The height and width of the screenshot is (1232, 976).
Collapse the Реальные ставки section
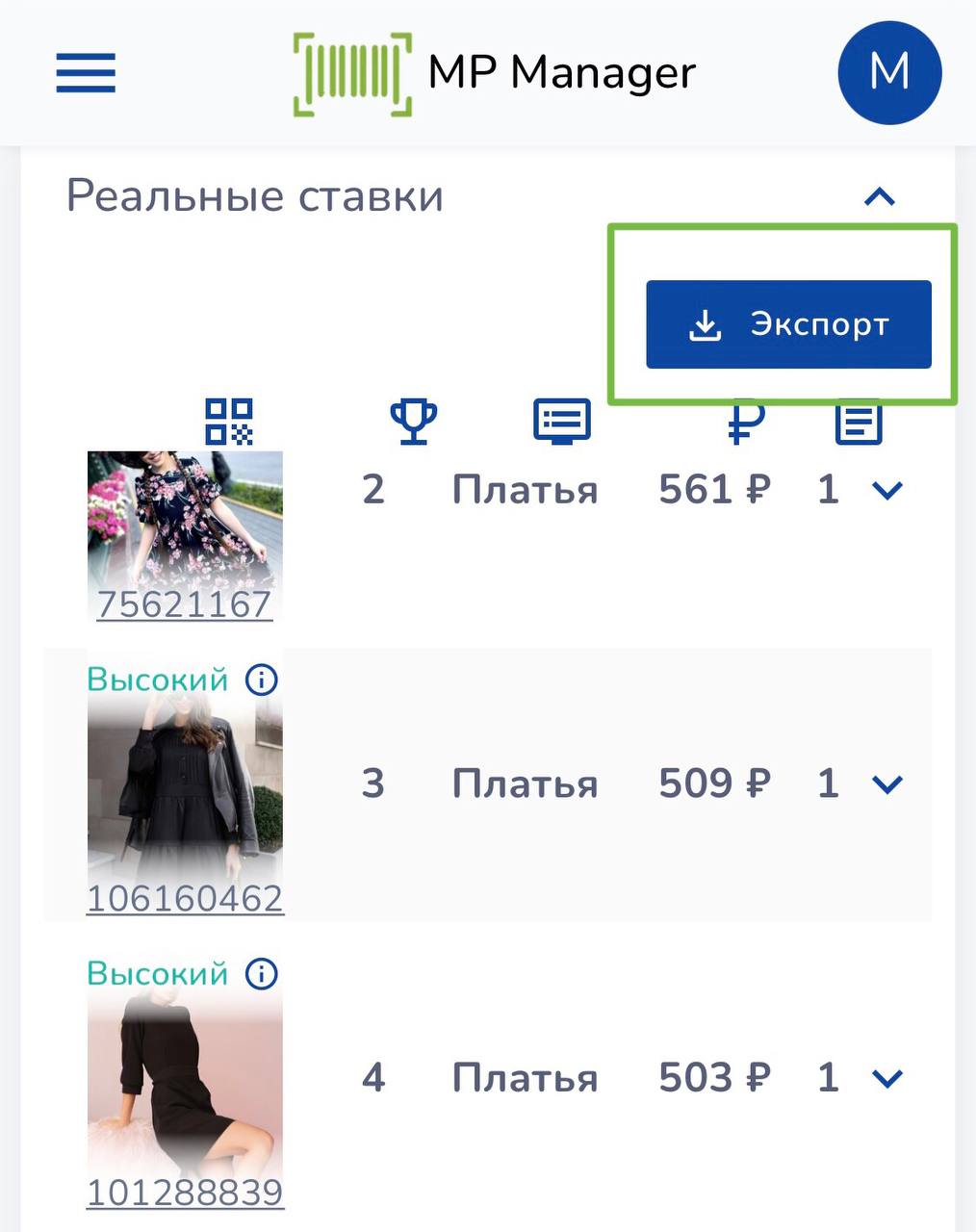tap(879, 198)
